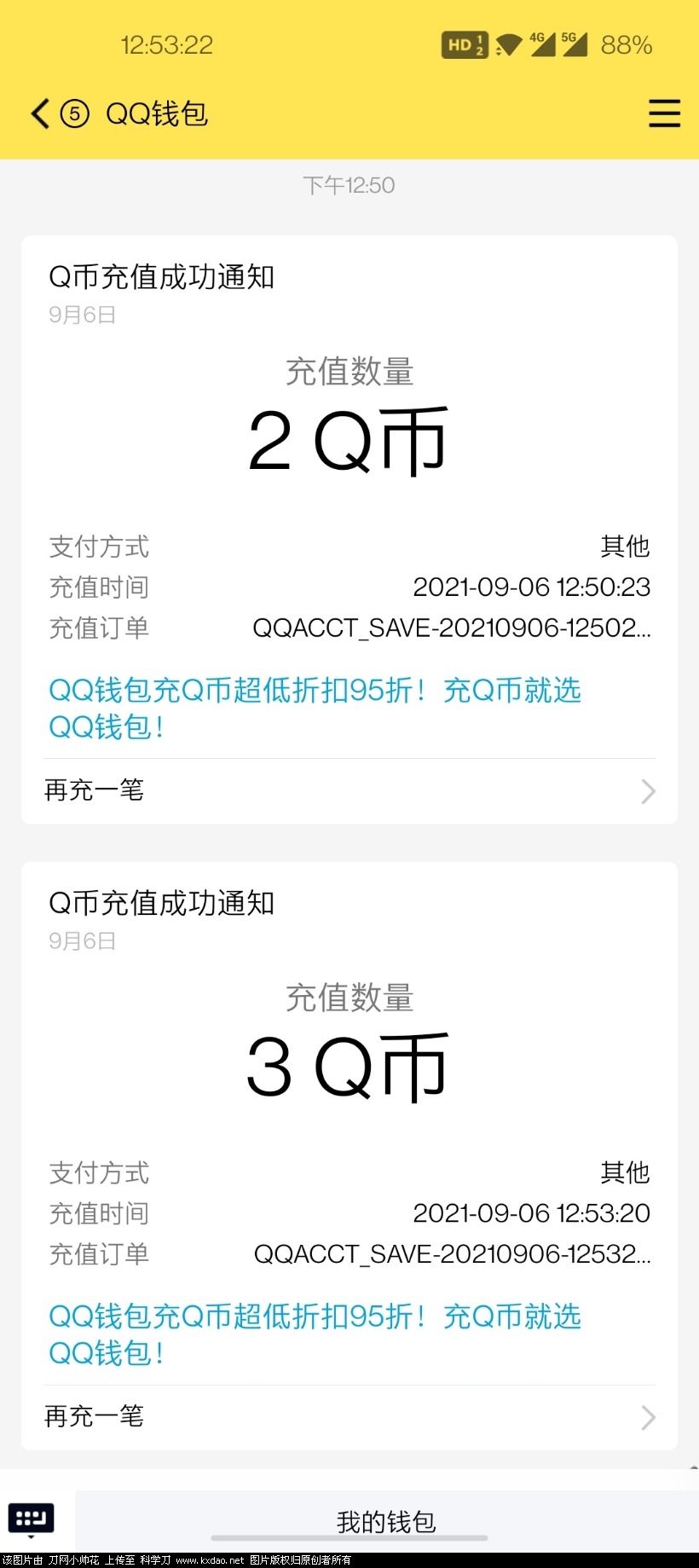Tap the chevron beside the second 再充一笔
The image size is (699, 1568).
648,1417
